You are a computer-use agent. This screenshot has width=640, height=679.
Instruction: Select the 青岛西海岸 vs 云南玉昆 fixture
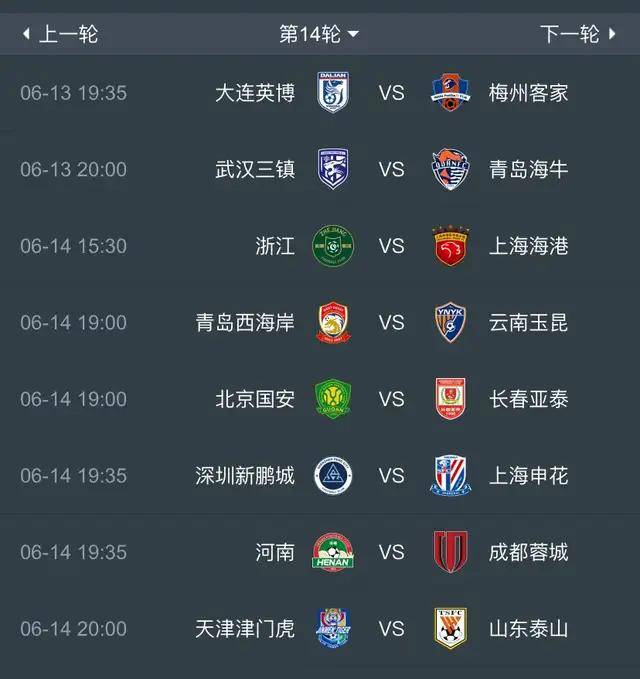391,322
